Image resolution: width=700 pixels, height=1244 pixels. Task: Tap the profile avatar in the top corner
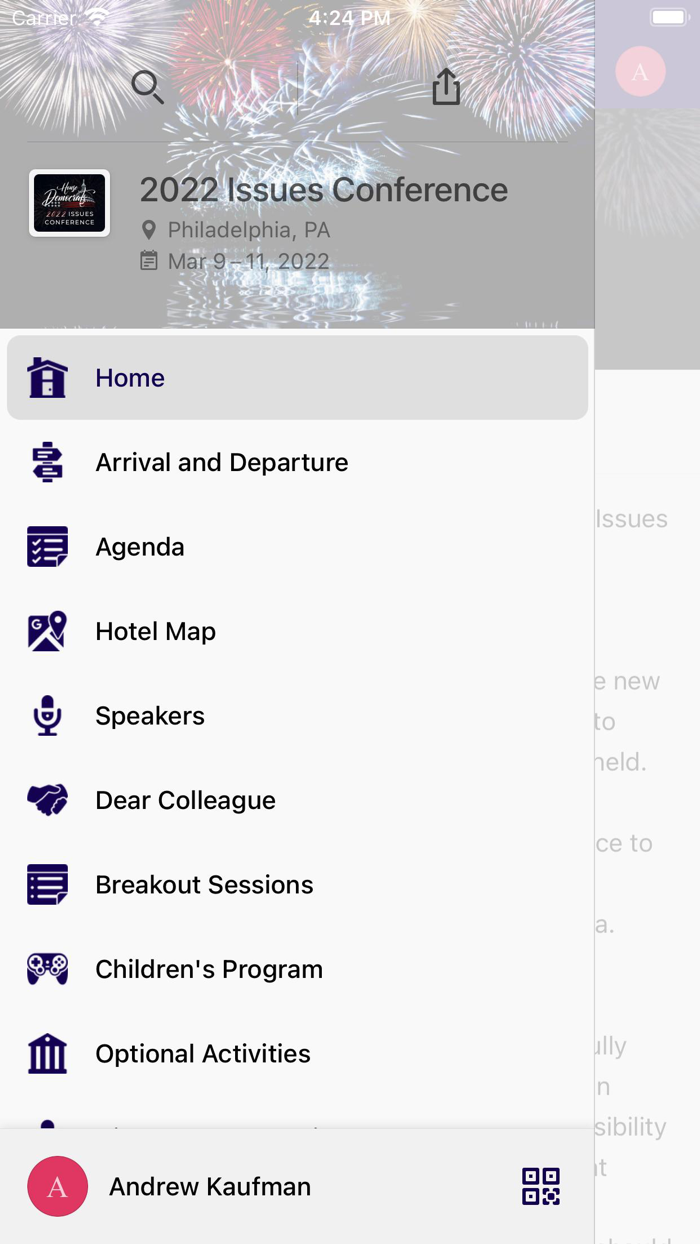[x=640, y=72]
